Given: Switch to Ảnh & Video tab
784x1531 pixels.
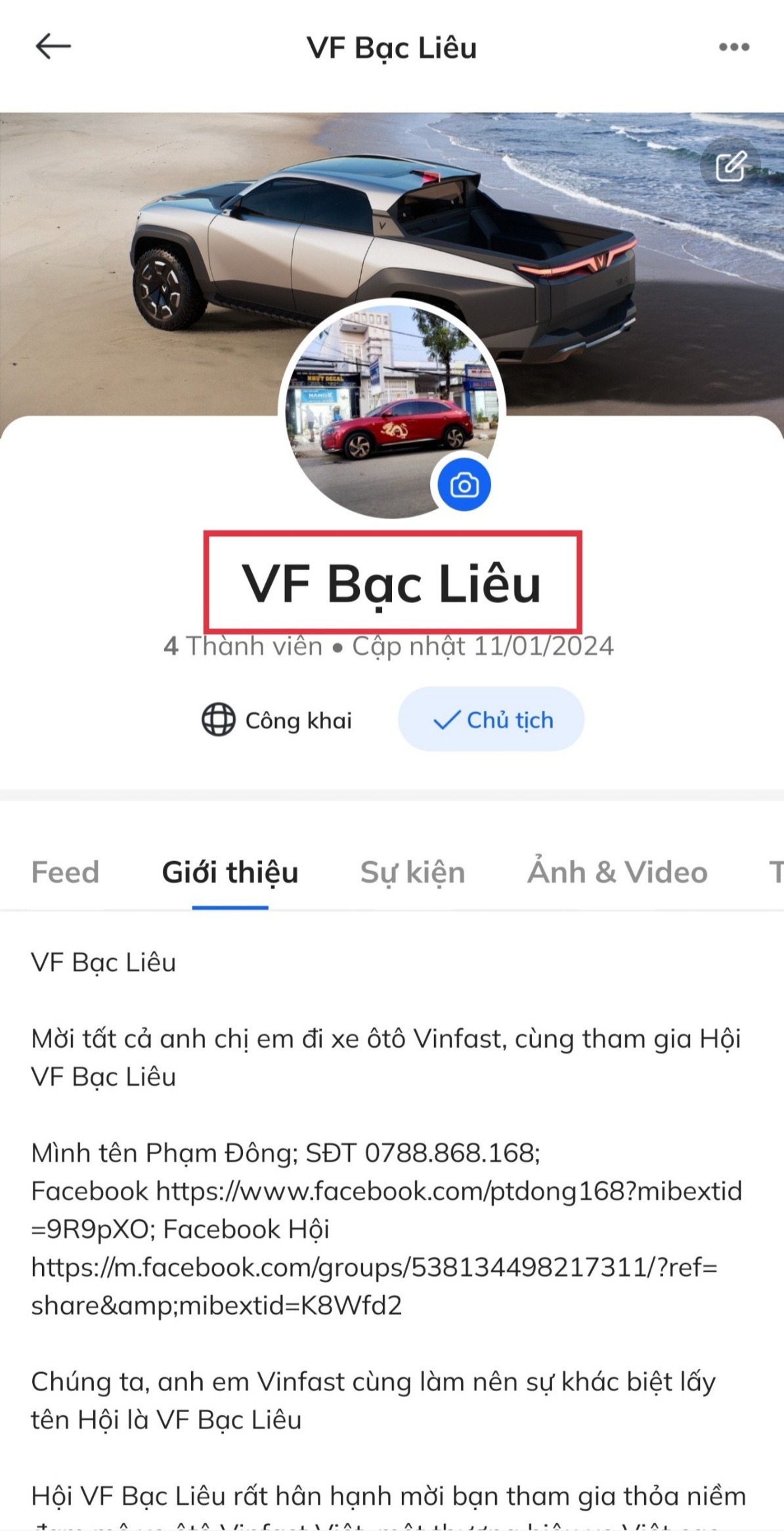Looking at the screenshot, I should 617,873.
